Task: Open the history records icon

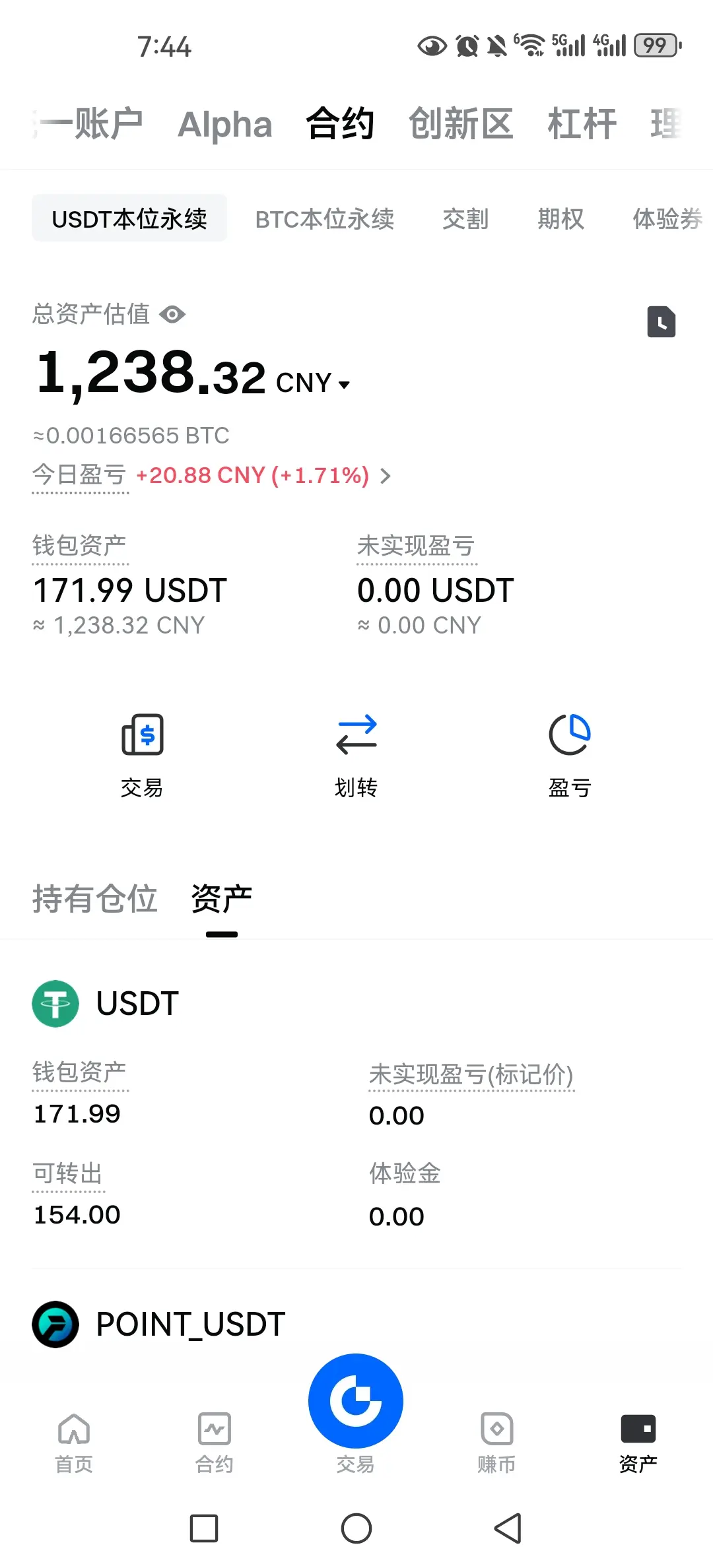Action: pos(661,322)
